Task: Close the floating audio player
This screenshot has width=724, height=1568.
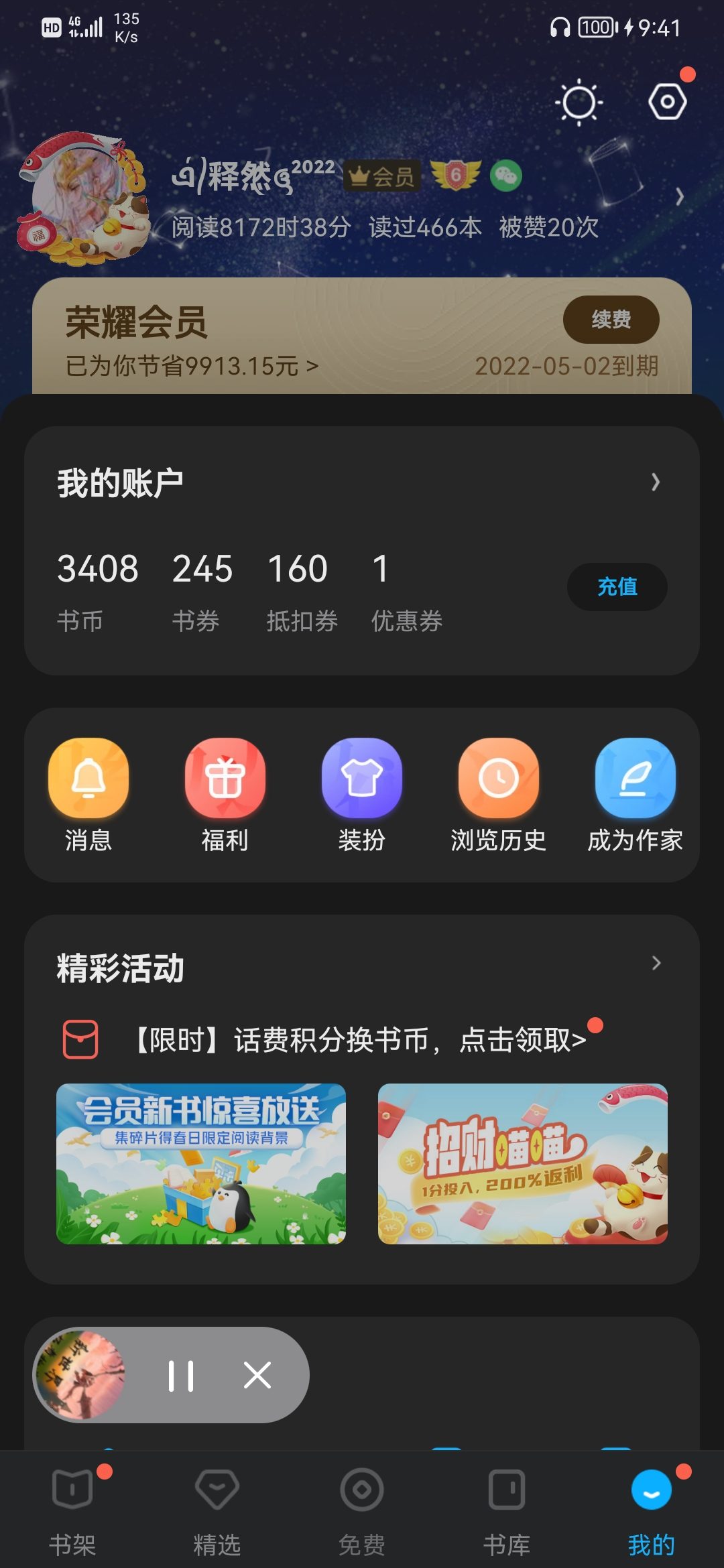Action: coord(257,1376)
